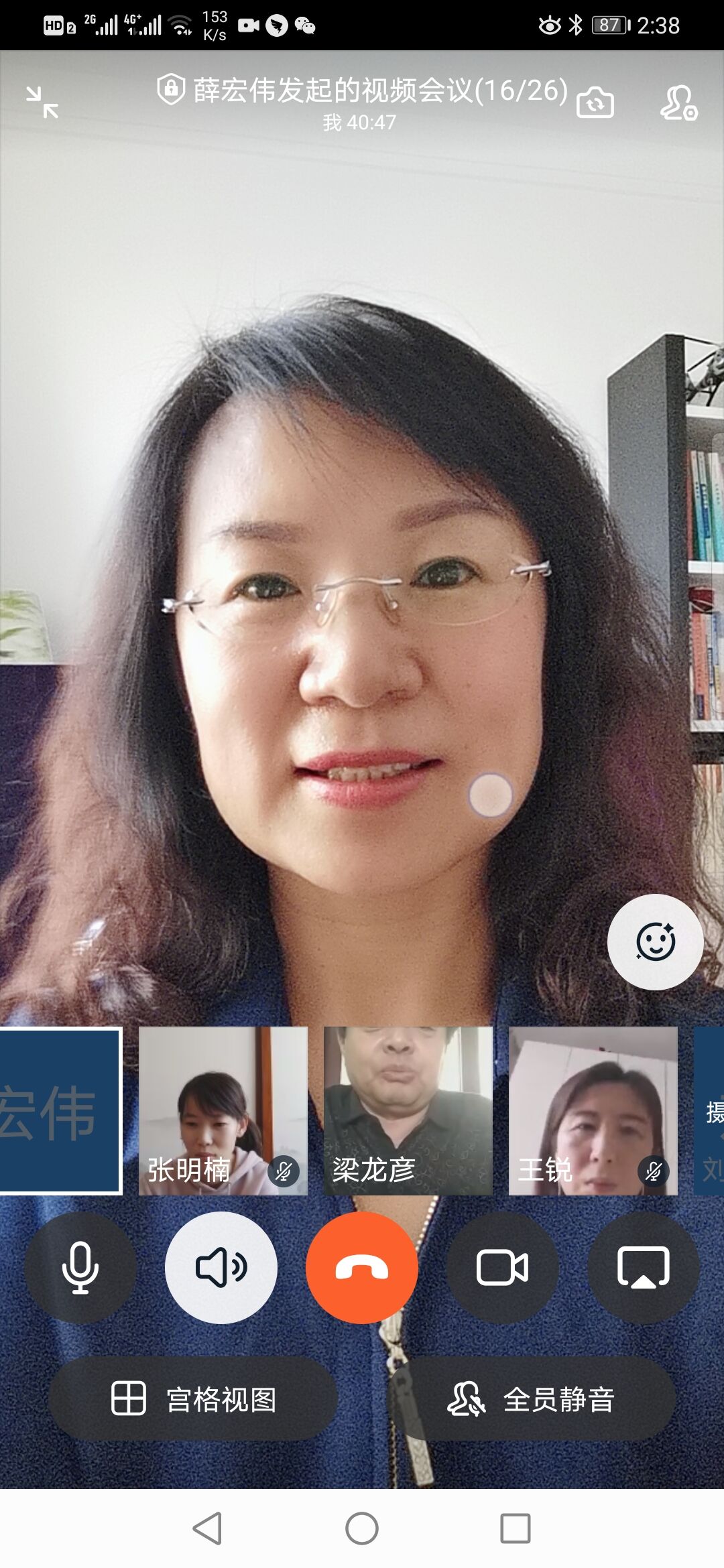Image resolution: width=724 pixels, height=1568 pixels.
Task: Switch between front and rear camera
Action: coord(595,103)
